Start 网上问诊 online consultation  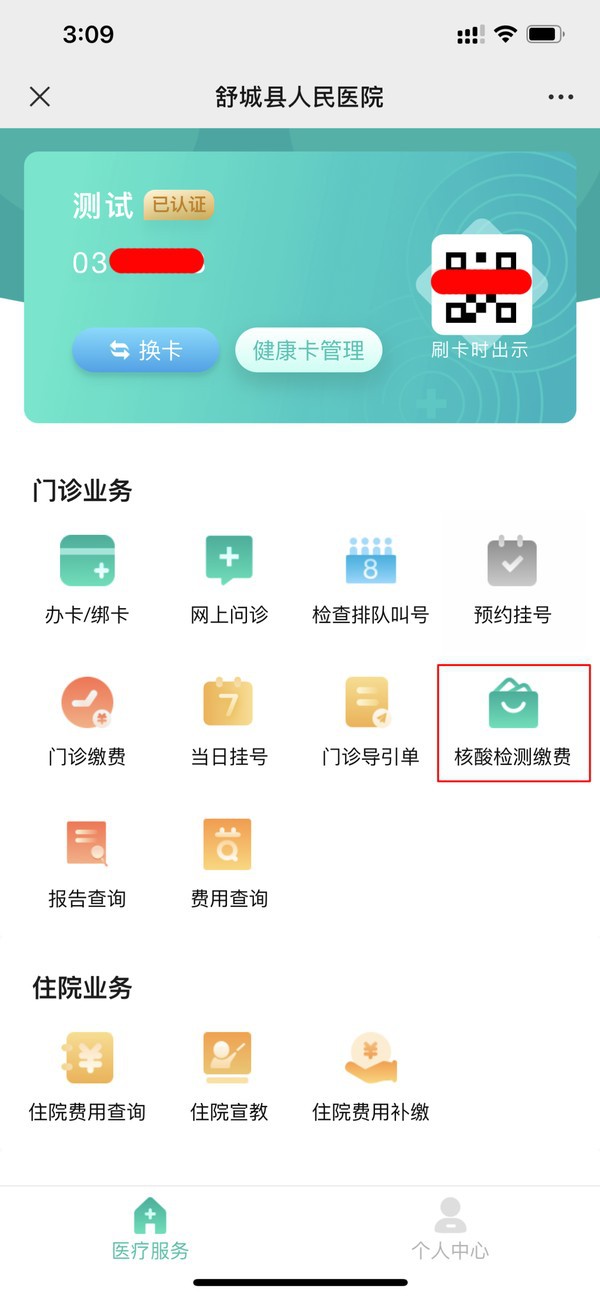tap(229, 580)
